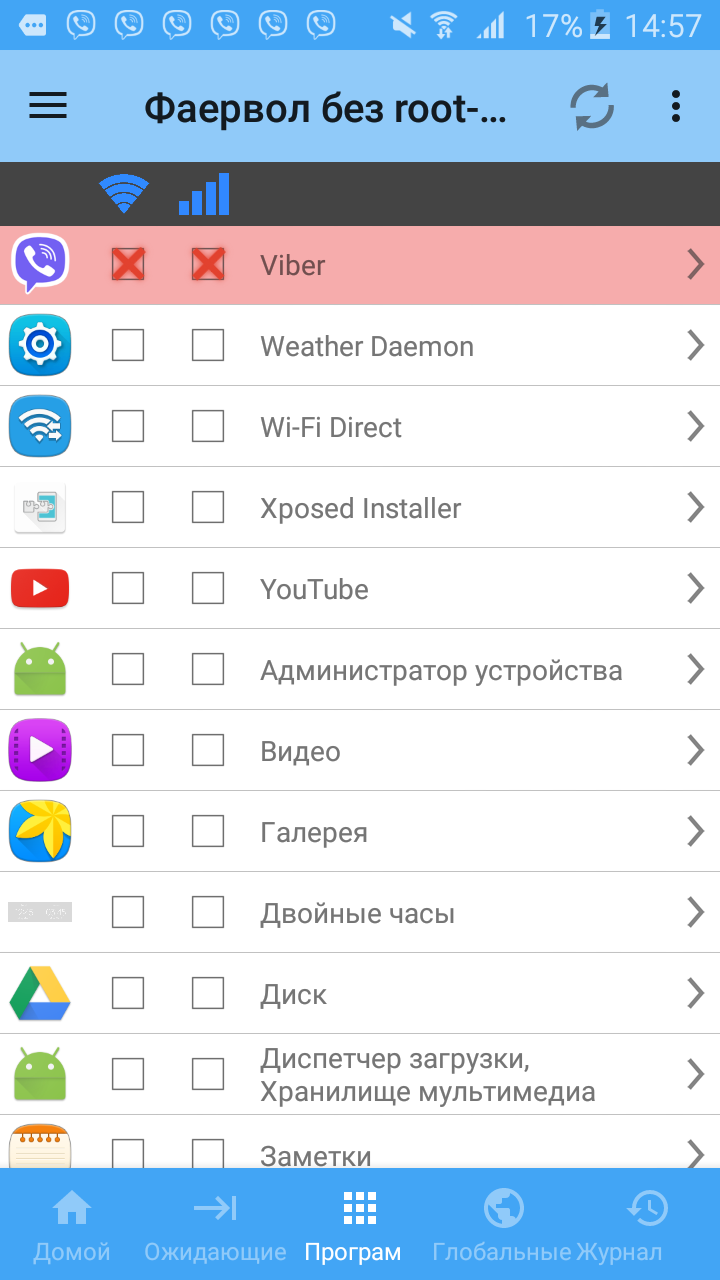Open Wi-Fi Direct app details
The height and width of the screenshot is (1280, 720).
[696, 427]
